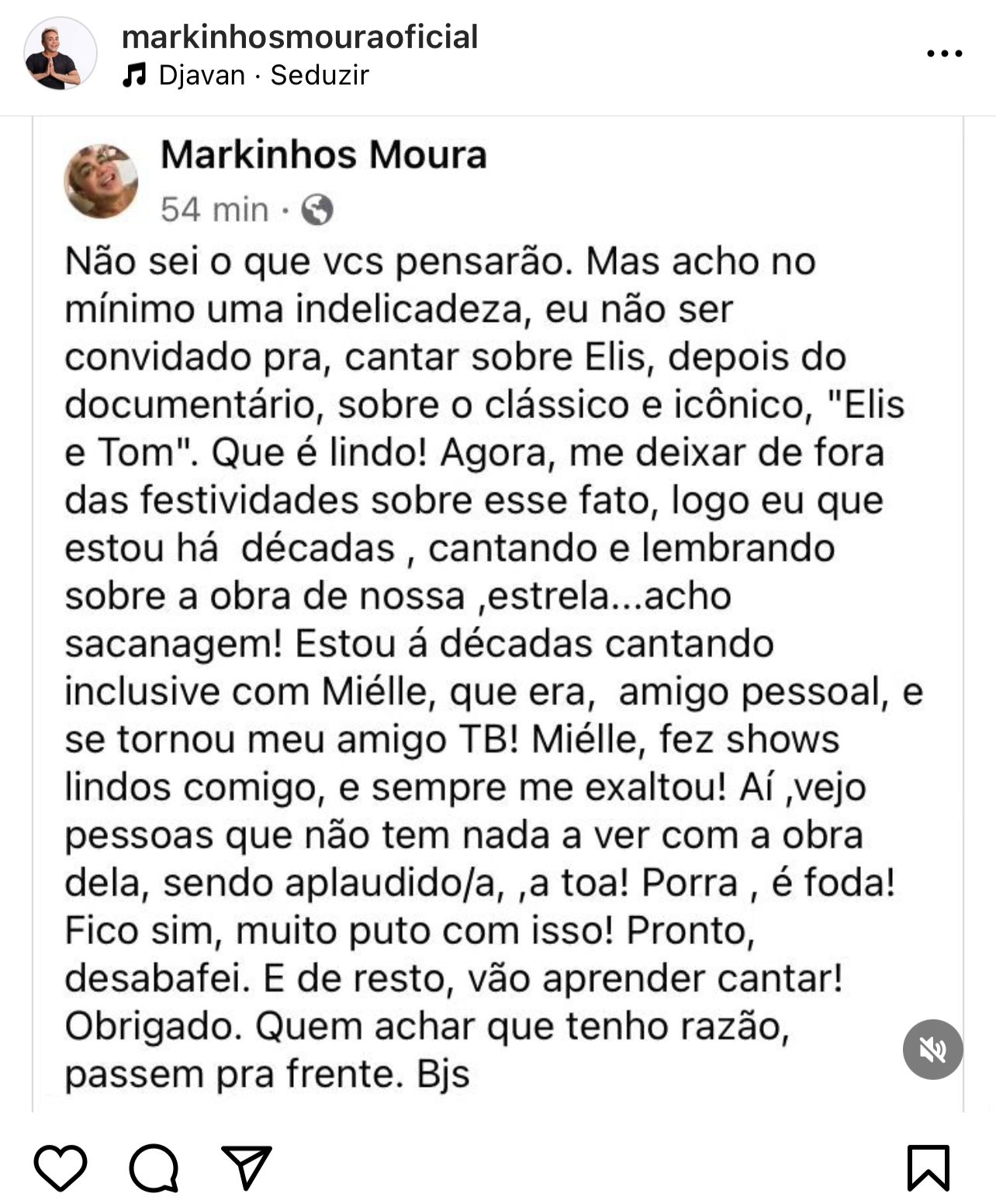The height and width of the screenshot is (1204, 996).
Task: Open markinhosmouraoficial's profile picture
Action: click(60, 54)
